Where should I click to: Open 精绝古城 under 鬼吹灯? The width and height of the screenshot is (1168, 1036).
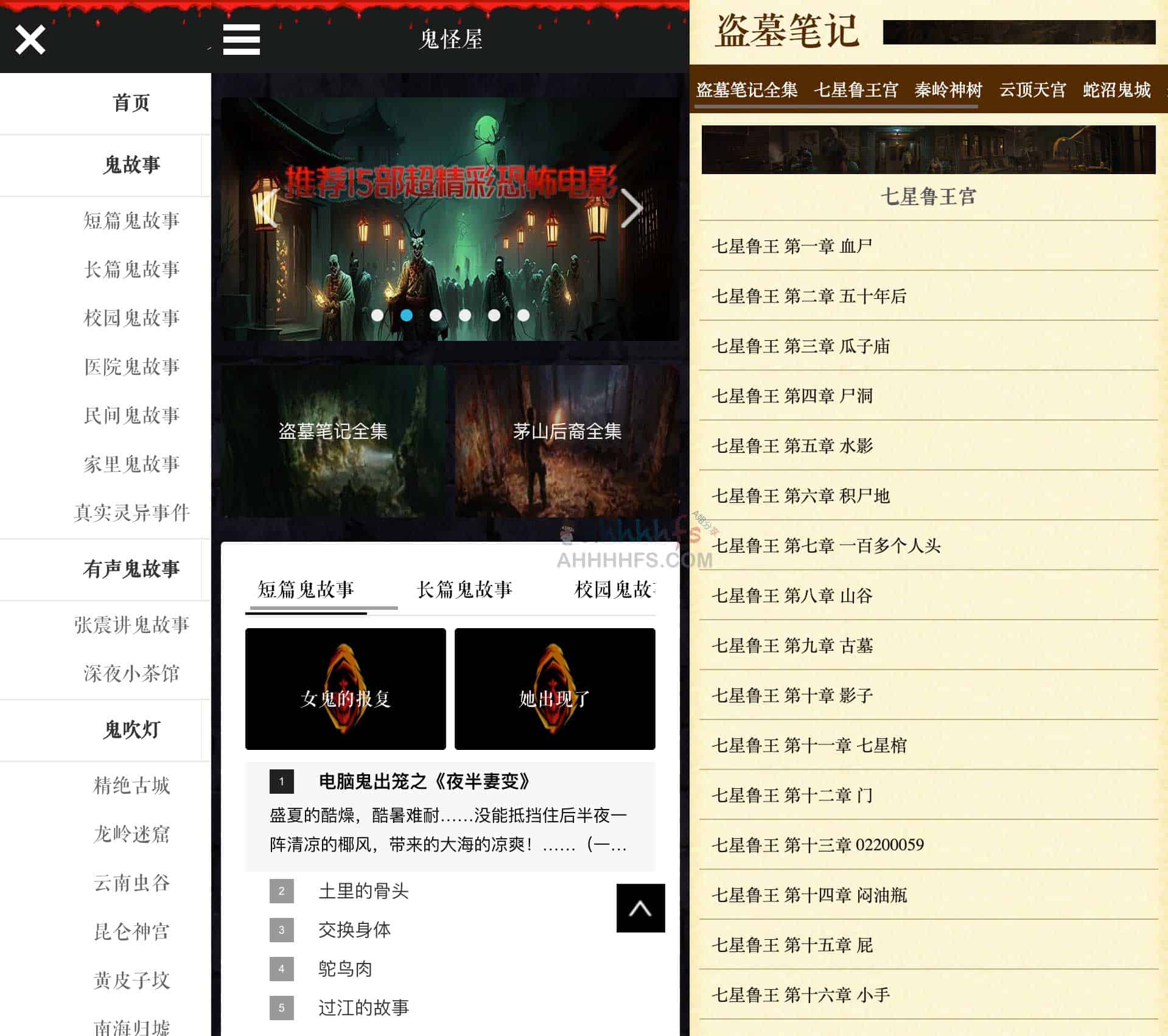(x=131, y=785)
